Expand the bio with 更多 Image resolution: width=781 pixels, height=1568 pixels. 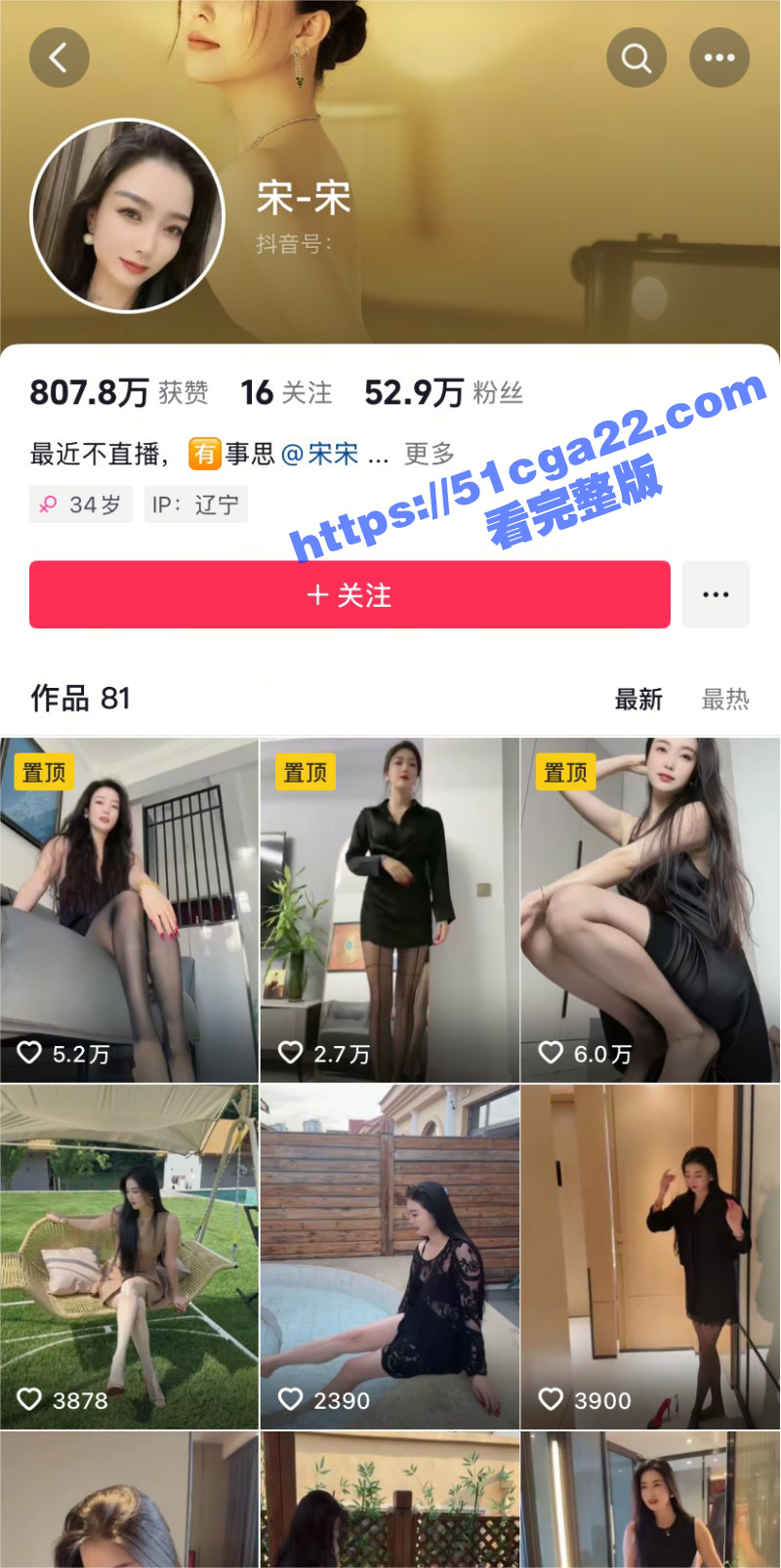click(x=430, y=454)
